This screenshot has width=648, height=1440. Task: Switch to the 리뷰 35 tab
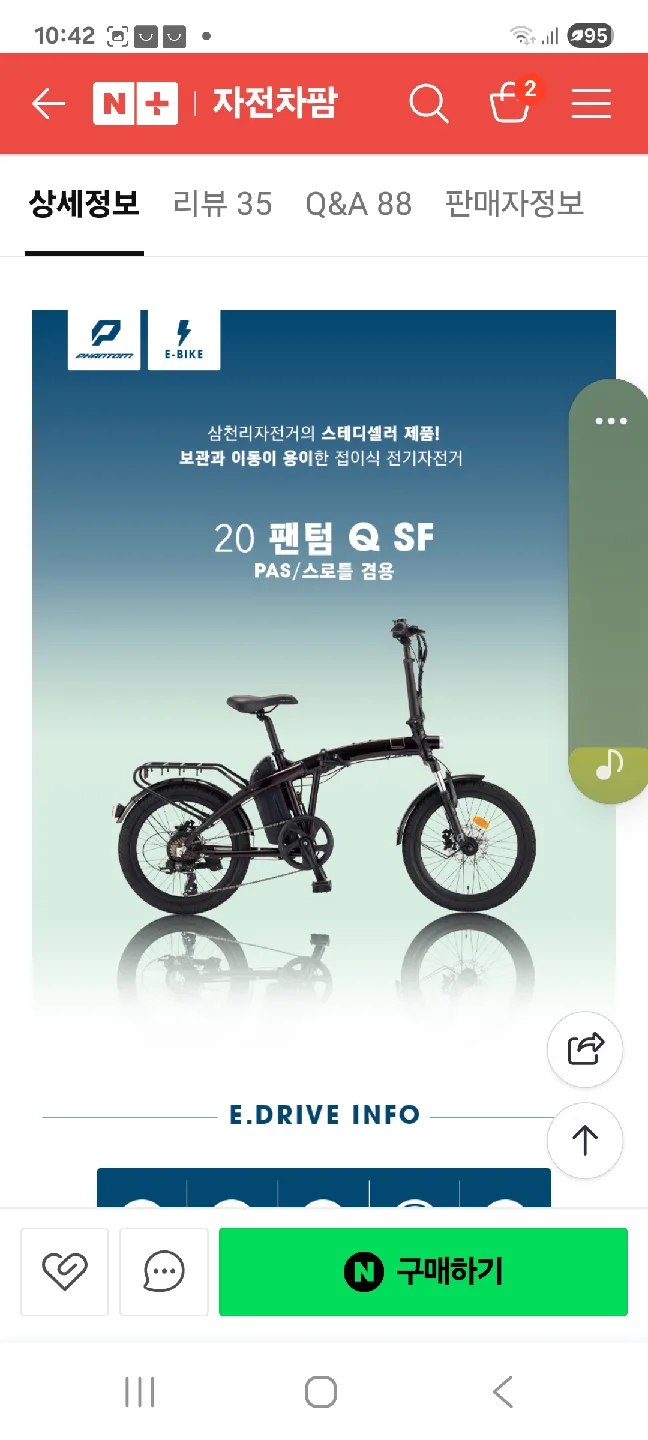(x=222, y=204)
